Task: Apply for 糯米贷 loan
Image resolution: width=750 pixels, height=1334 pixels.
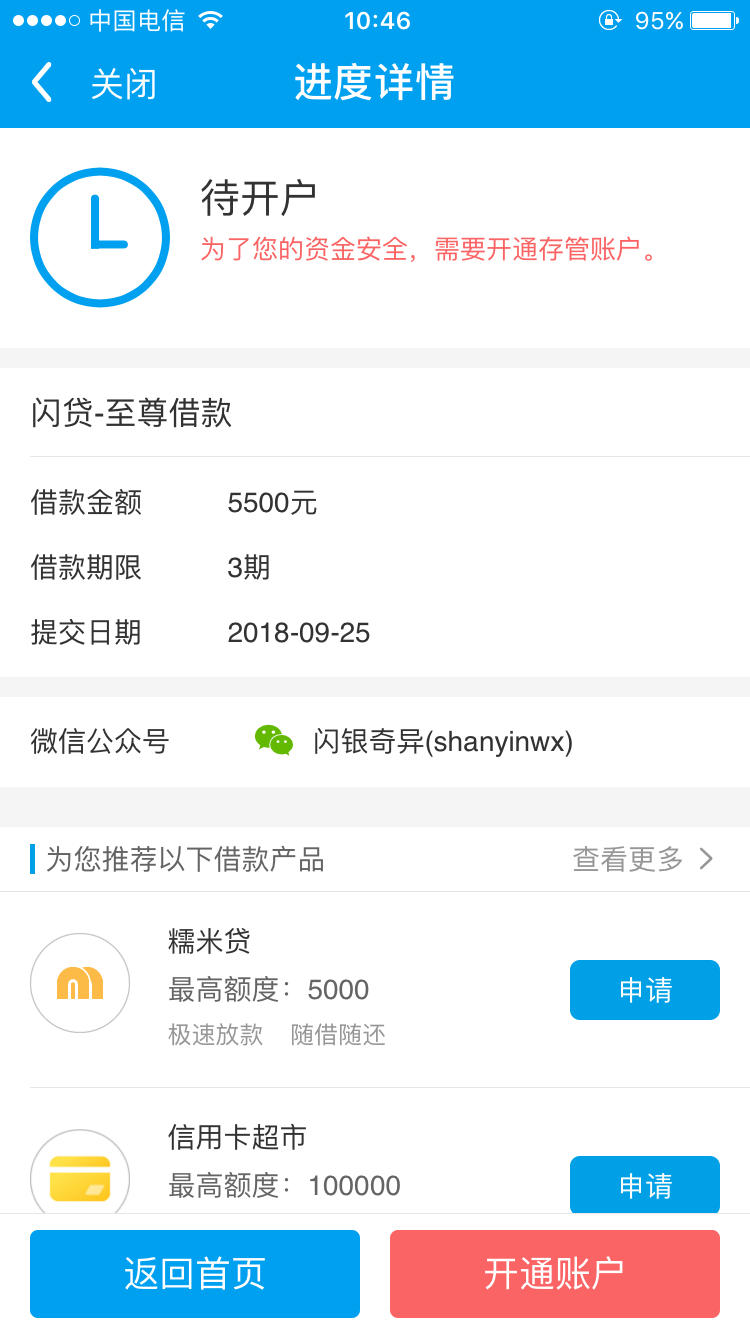Action: click(645, 990)
